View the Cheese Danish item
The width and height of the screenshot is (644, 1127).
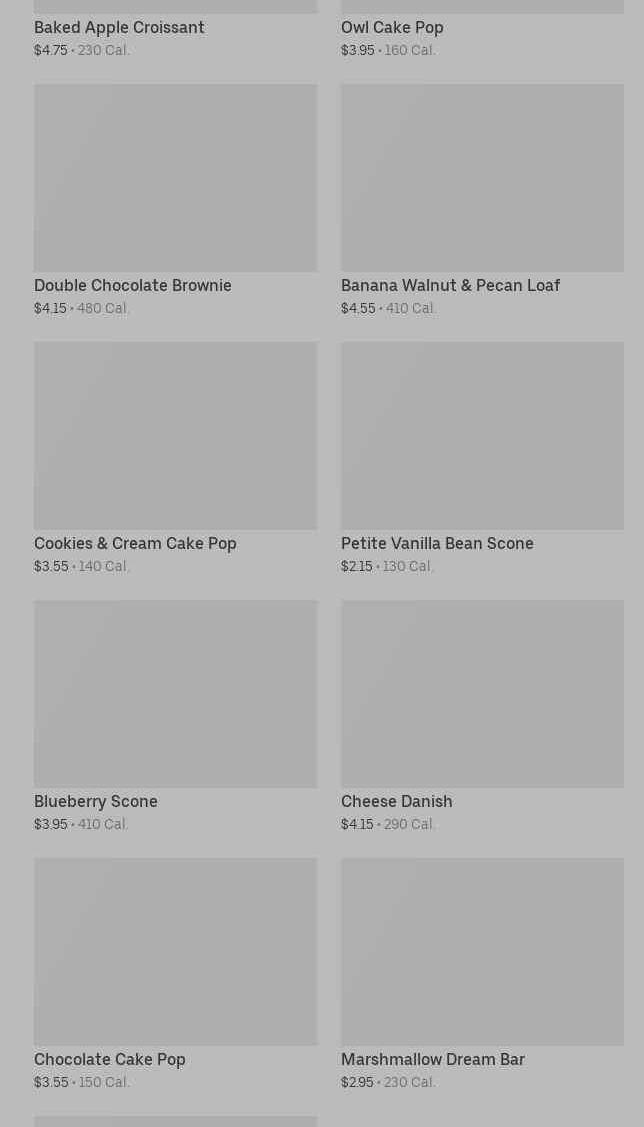pyautogui.click(x=482, y=716)
